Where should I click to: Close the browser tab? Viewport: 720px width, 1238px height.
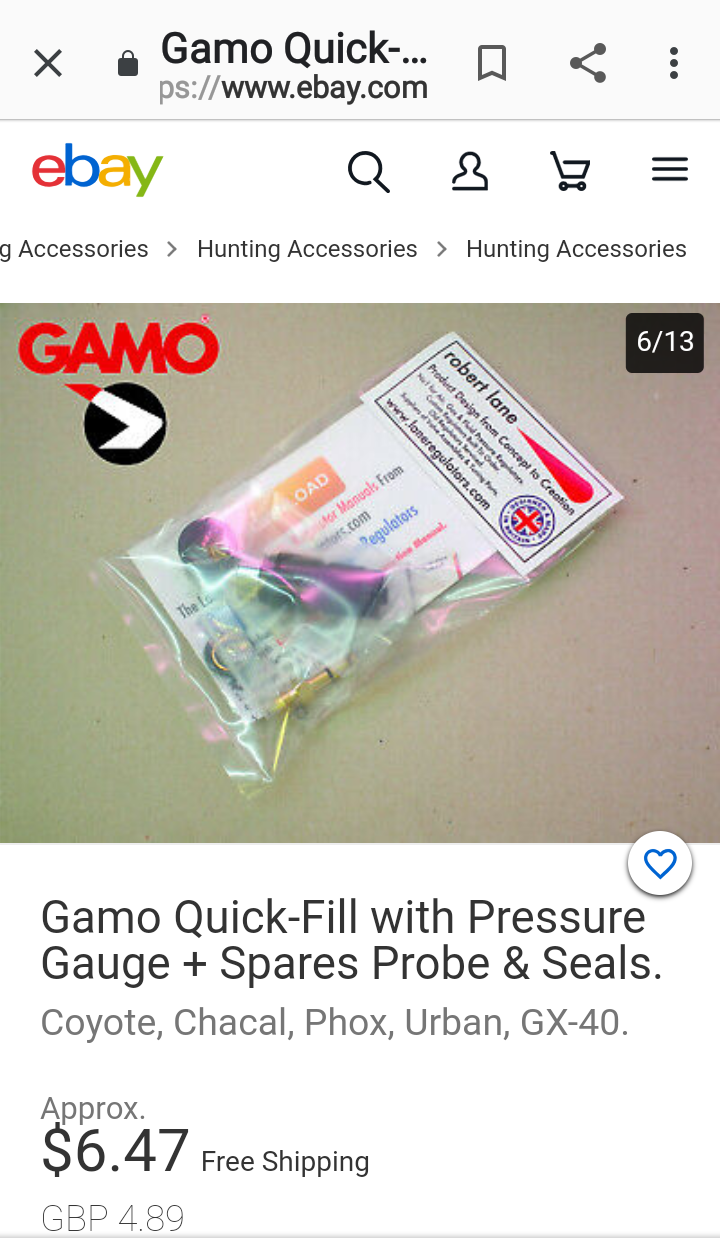(48, 64)
